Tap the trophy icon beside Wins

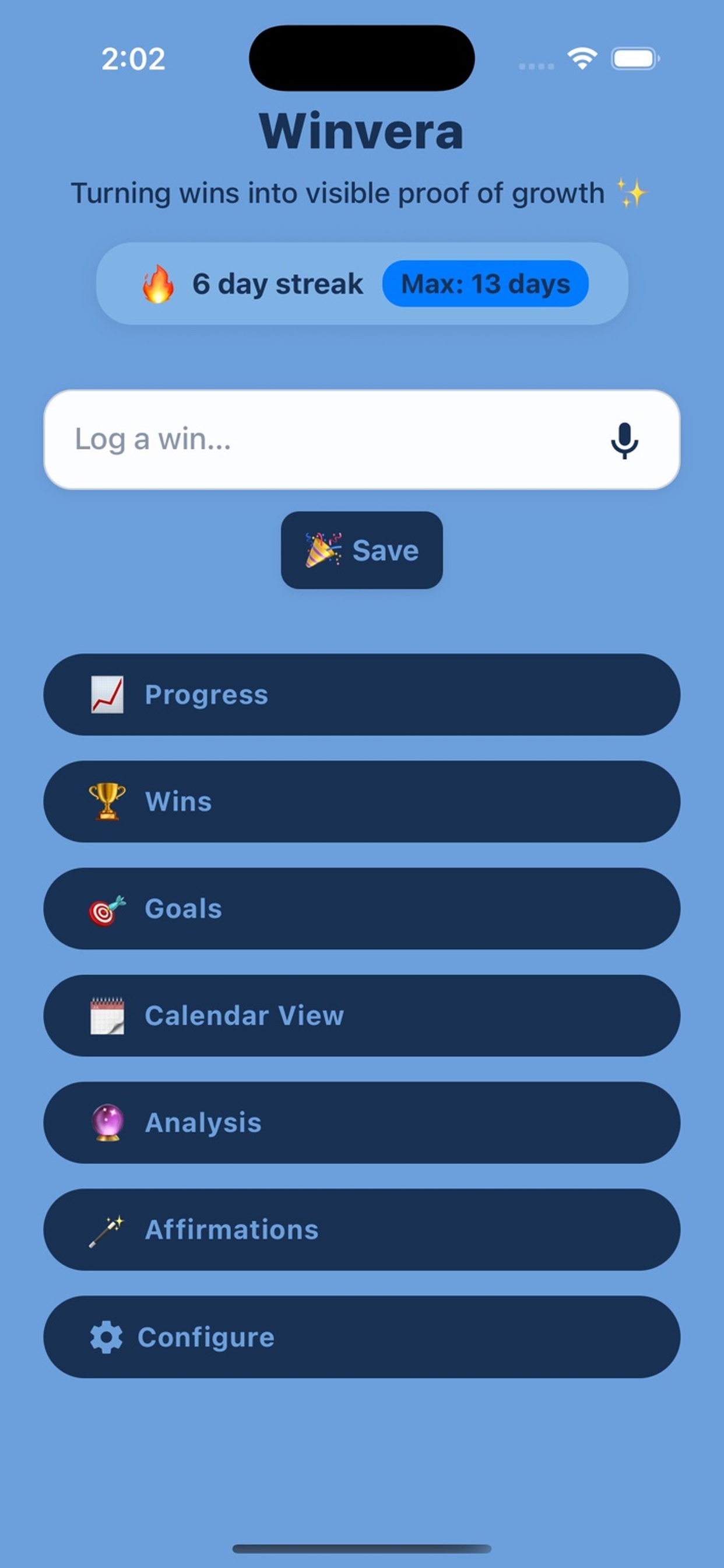click(107, 801)
